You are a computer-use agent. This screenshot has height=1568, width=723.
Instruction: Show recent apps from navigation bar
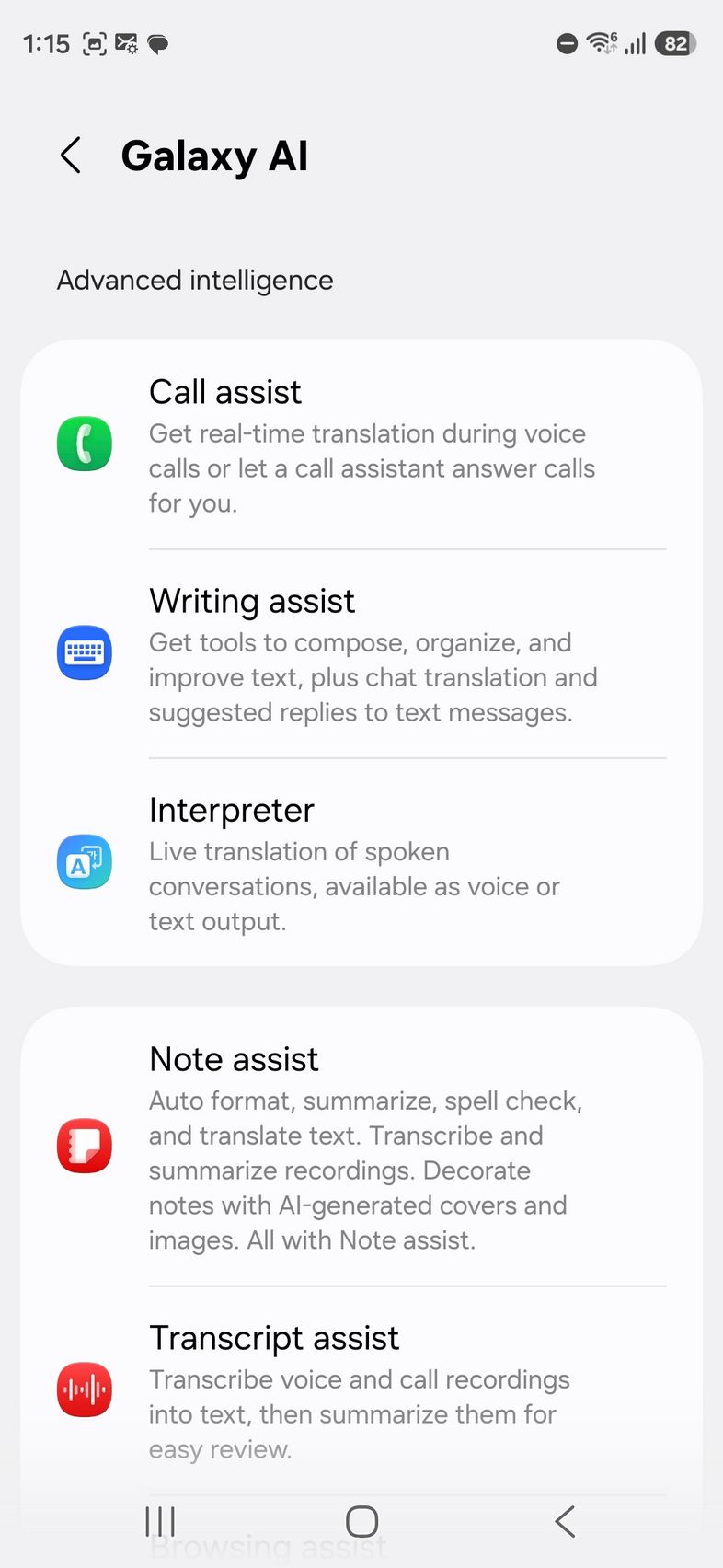click(x=160, y=1521)
